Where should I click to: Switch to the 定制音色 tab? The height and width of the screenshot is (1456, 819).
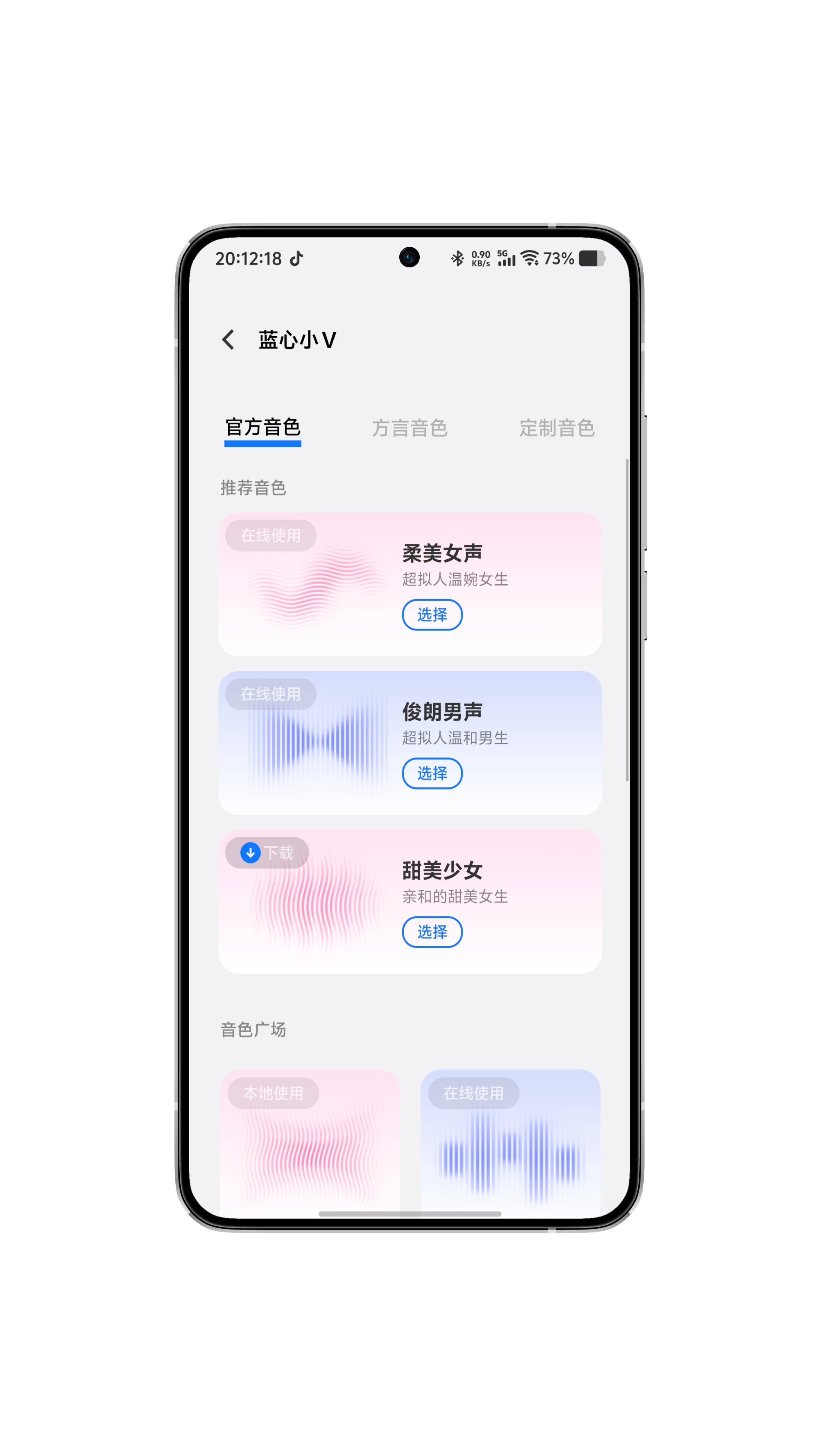[556, 428]
